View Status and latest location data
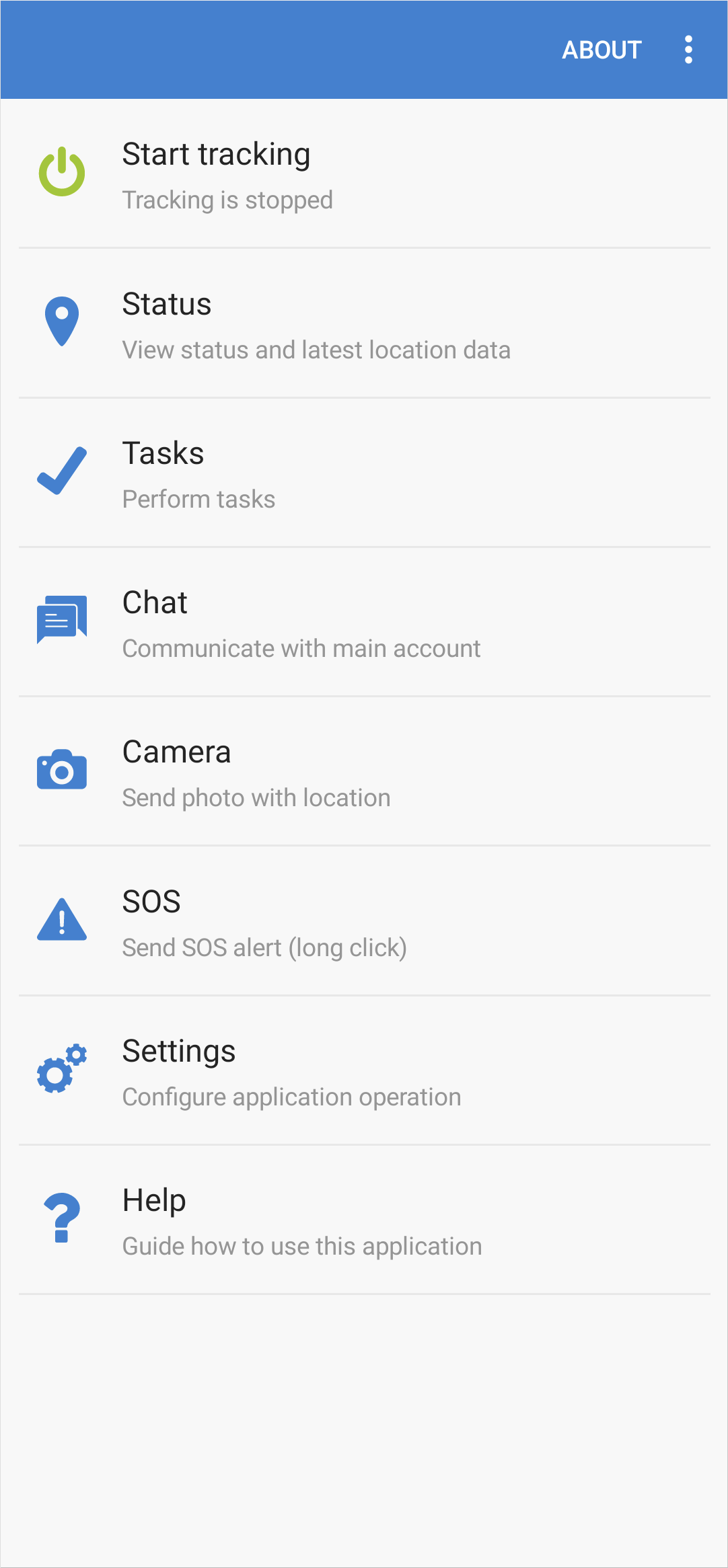 pyautogui.click(x=363, y=324)
